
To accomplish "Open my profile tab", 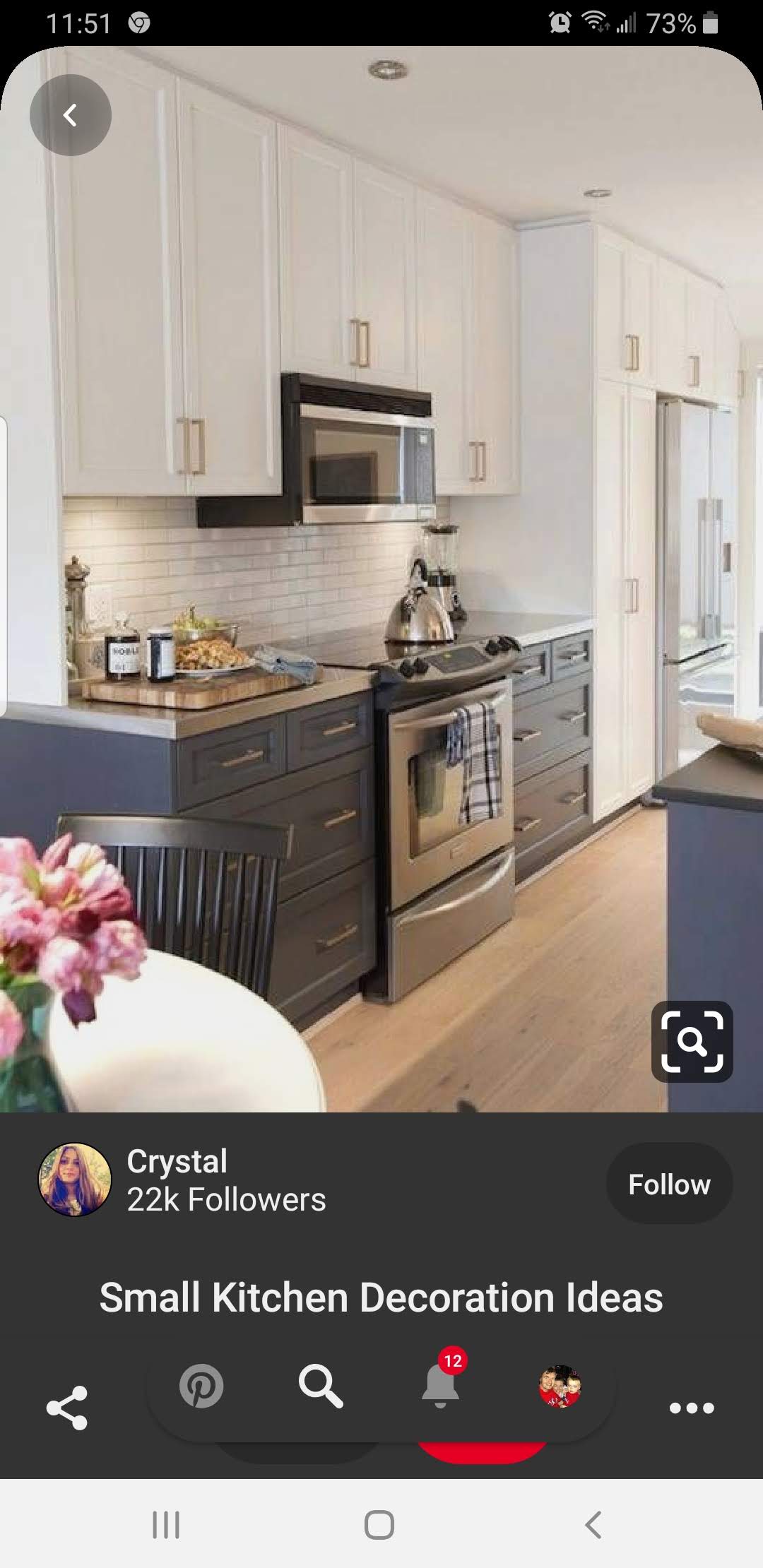I will coord(560,1386).
